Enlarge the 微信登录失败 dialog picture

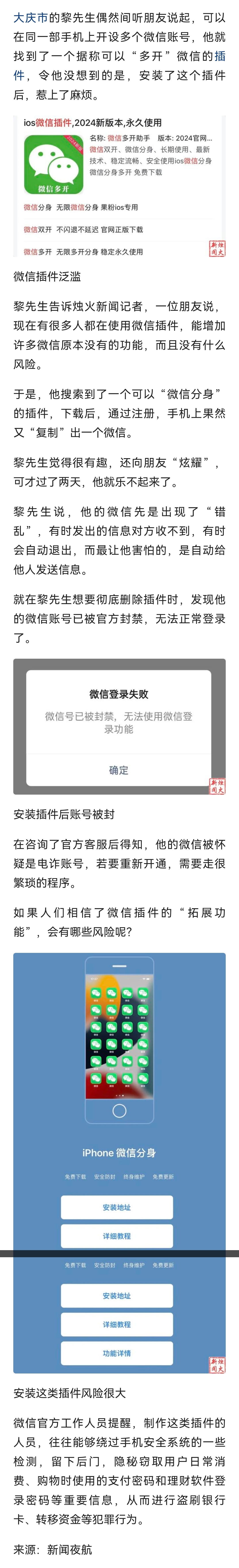click(x=119, y=726)
